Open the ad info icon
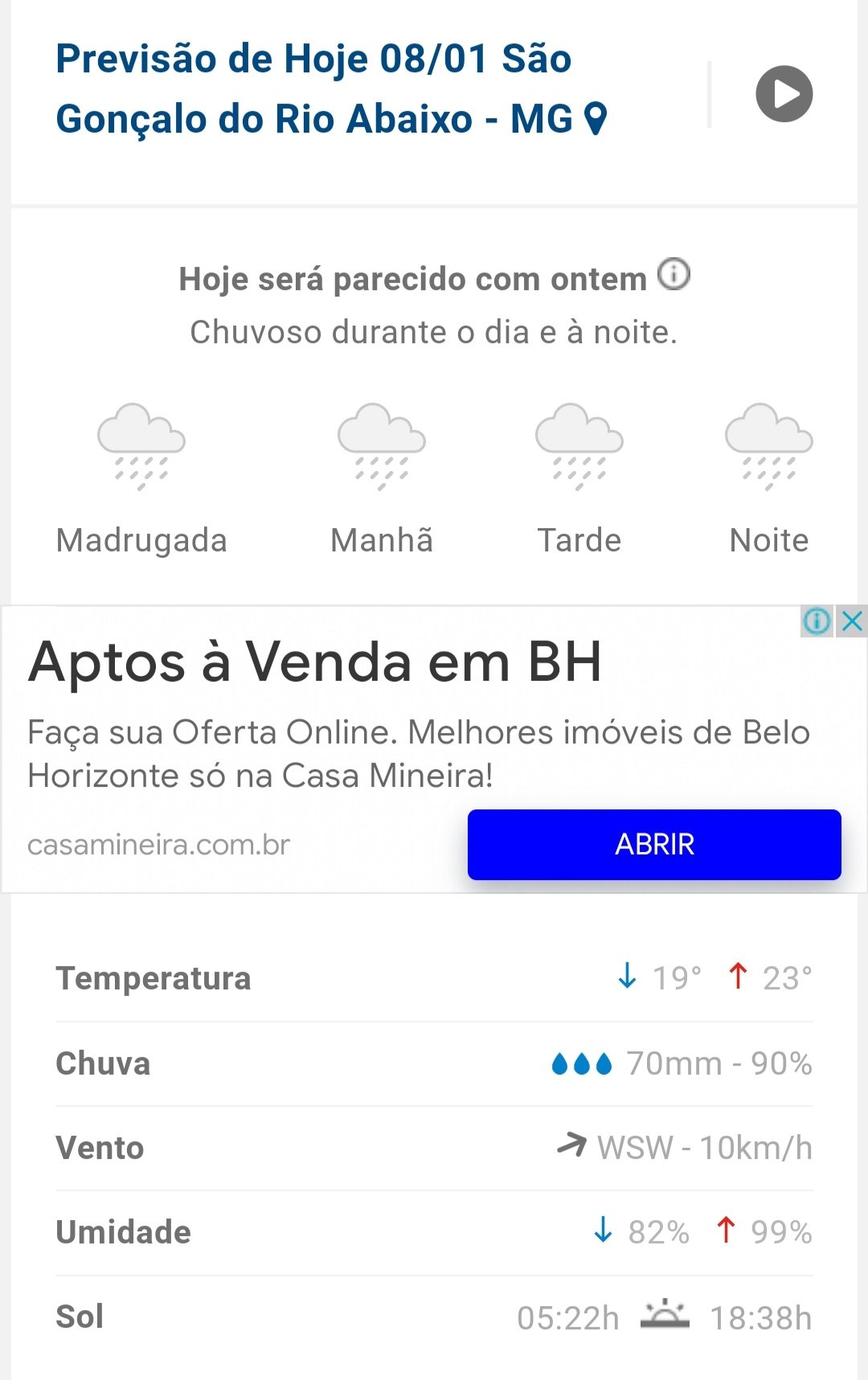 (817, 621)
